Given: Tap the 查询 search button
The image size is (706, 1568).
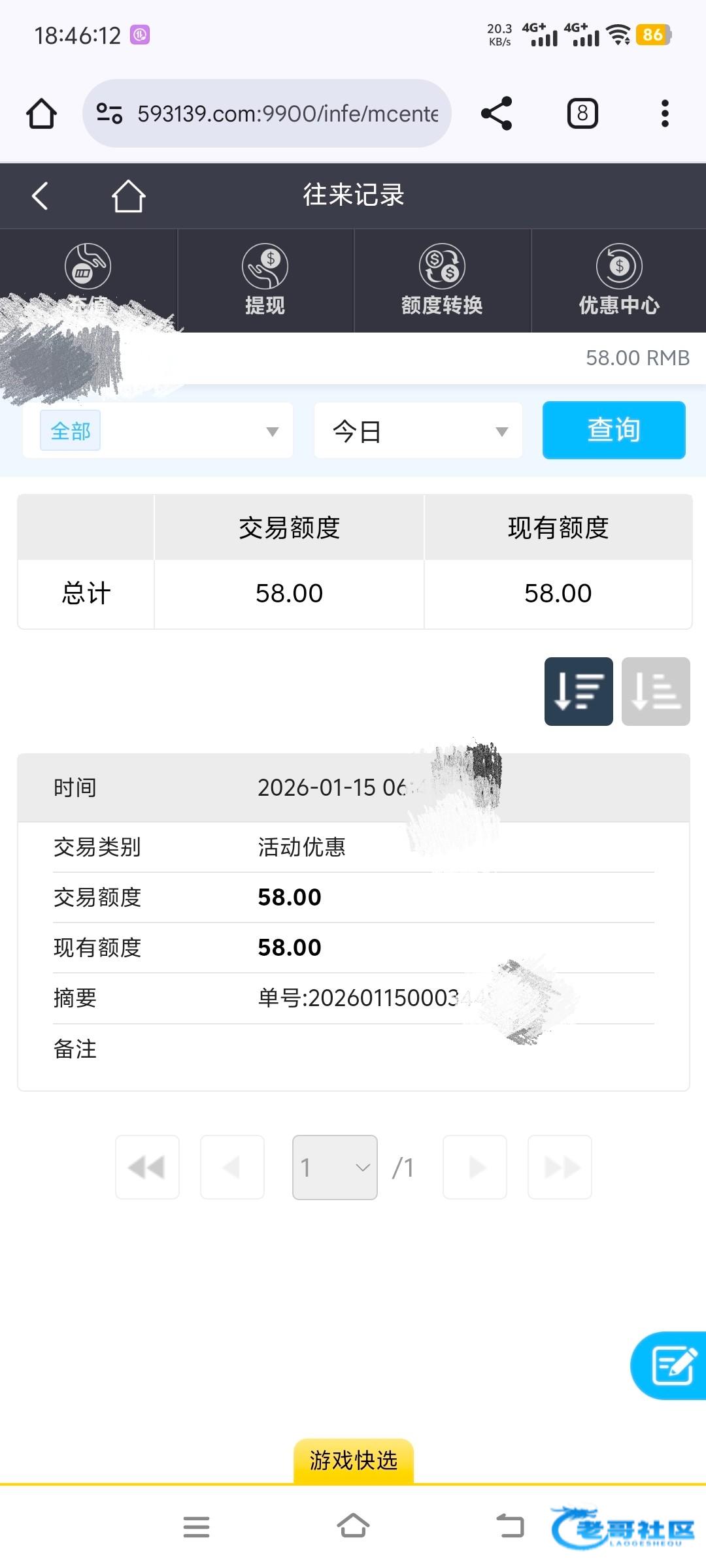Looking at the screenshot, I should pyautogui.click(x=614, y=430).
